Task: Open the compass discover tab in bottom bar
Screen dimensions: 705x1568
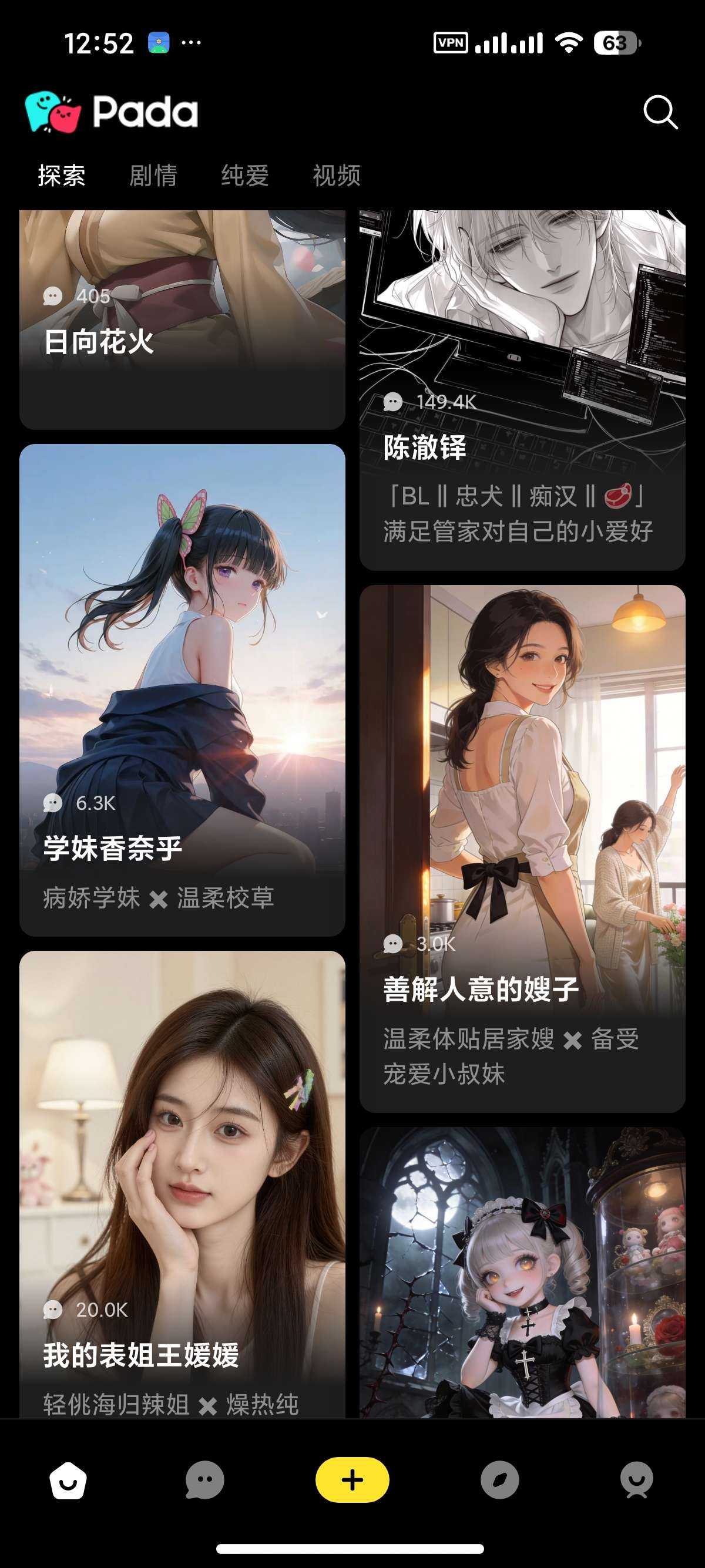Action: [x=500, y=1480]
